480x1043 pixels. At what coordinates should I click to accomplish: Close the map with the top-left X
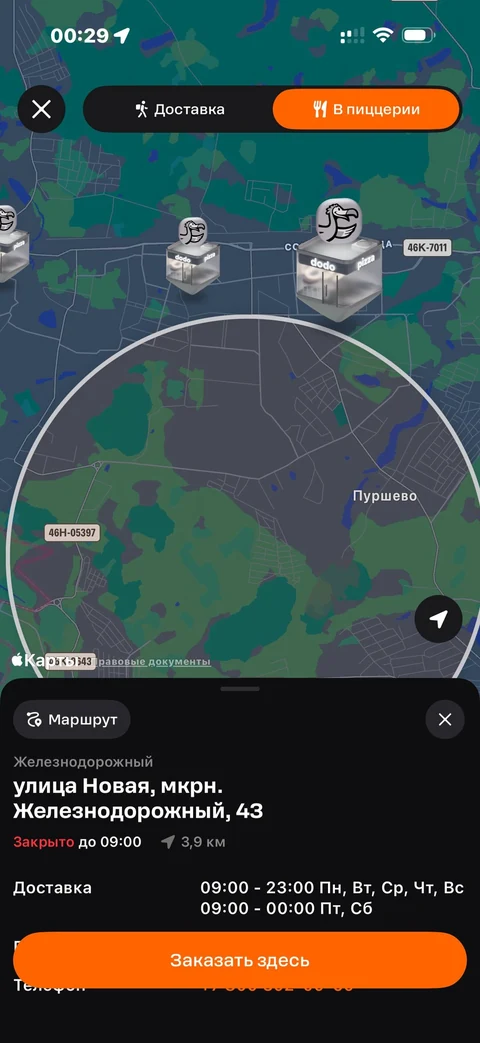pyautogui.click(x=41, y=109)
